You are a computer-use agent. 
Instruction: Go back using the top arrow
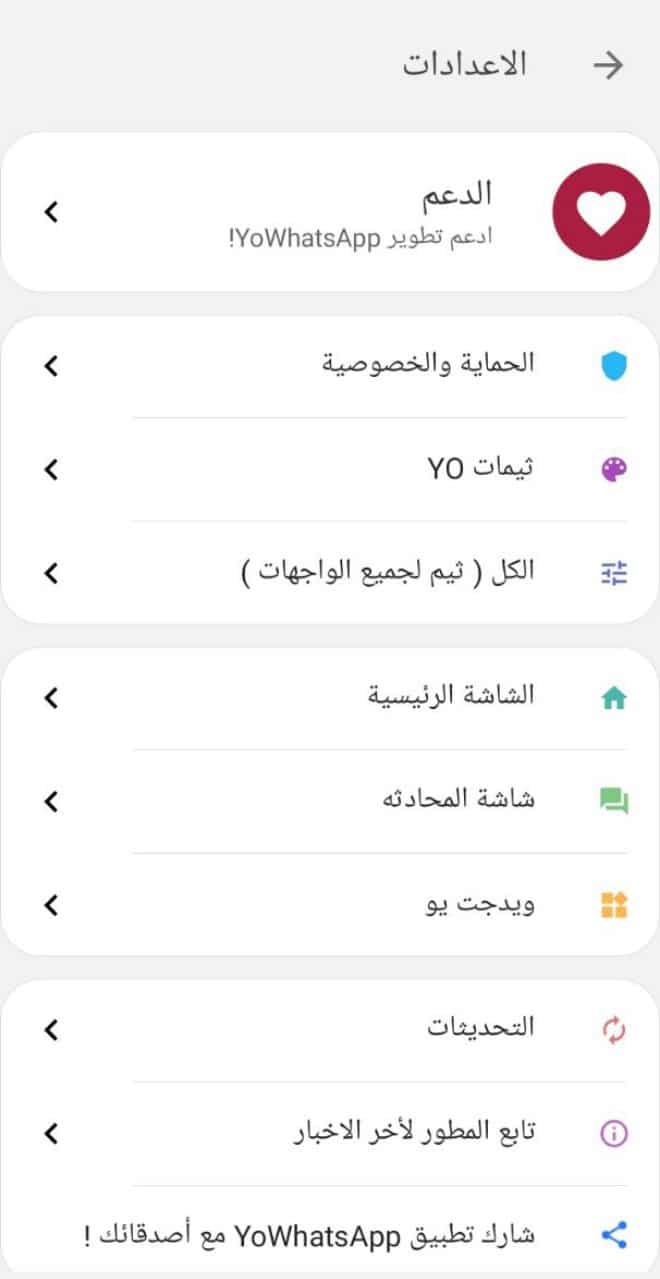(x=608, y=66)
